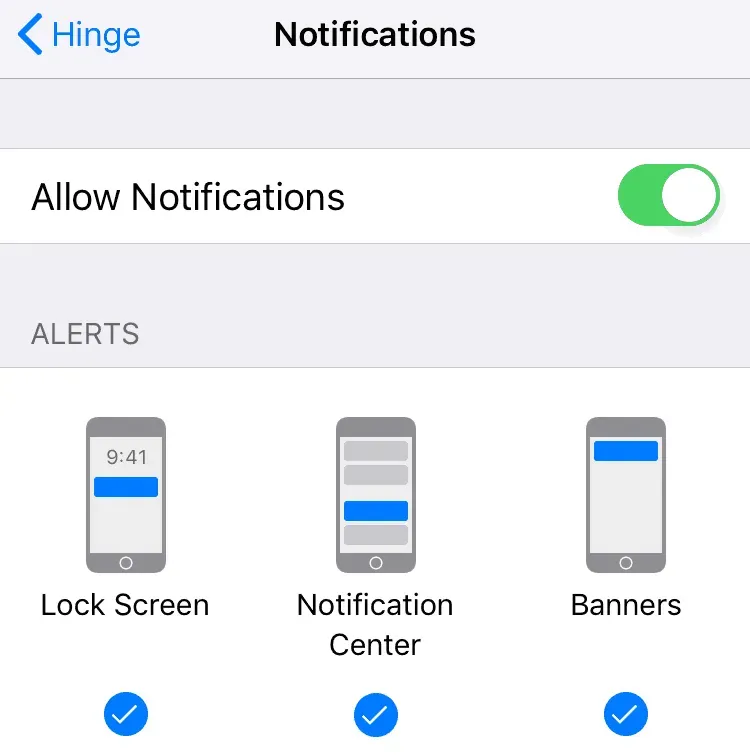Image resolution: width=750 pixels, height=755 pixels.
Task: Open Notifications header area
Action: tap(375, 34)
